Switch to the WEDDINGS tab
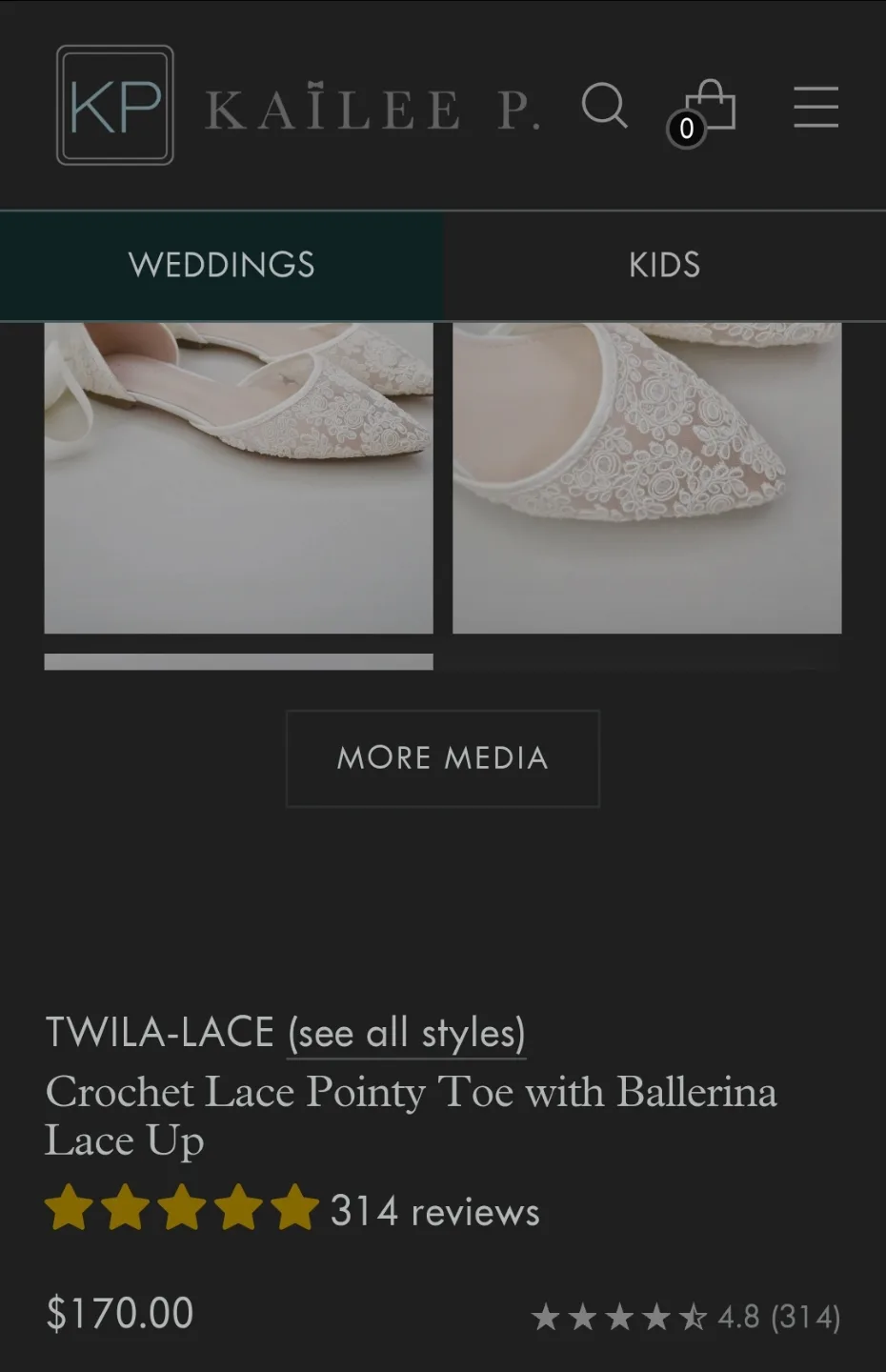 [222, 265]
